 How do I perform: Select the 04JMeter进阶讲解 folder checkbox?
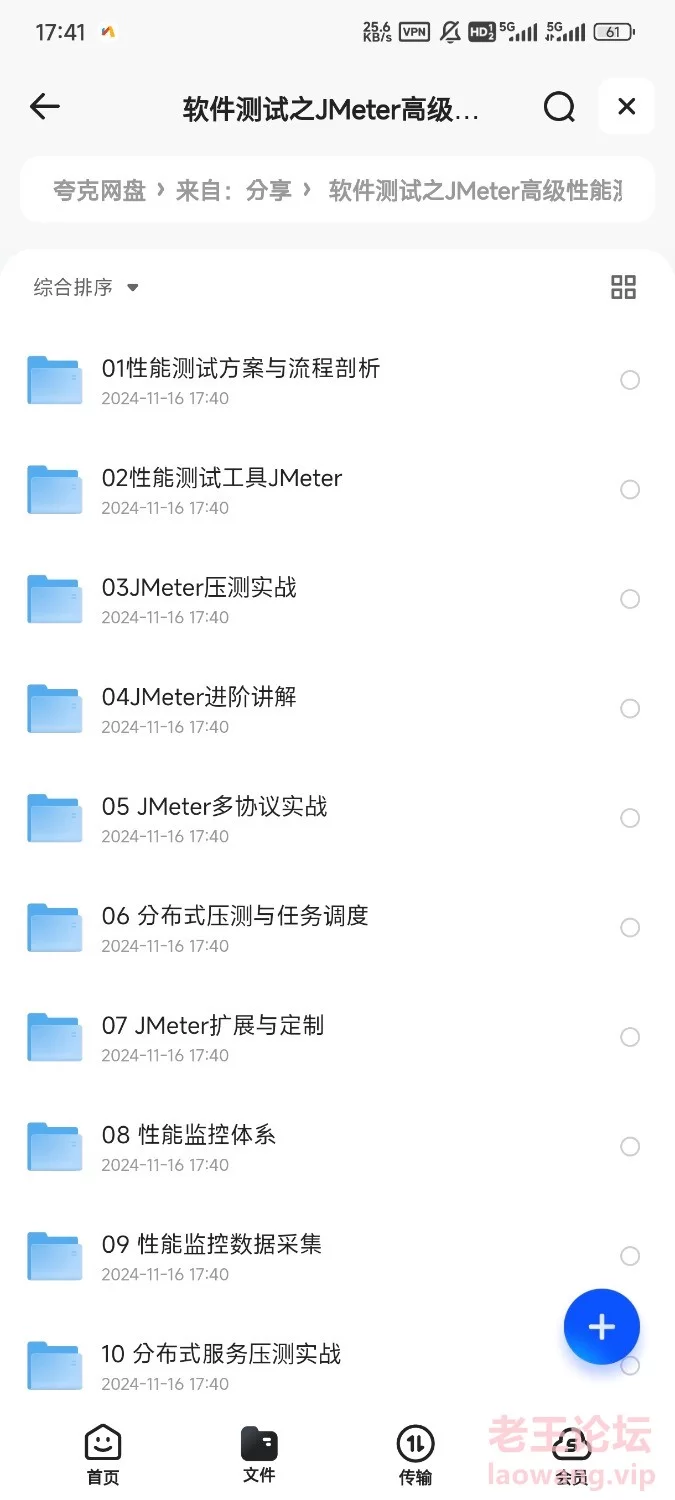pos(630,709)
